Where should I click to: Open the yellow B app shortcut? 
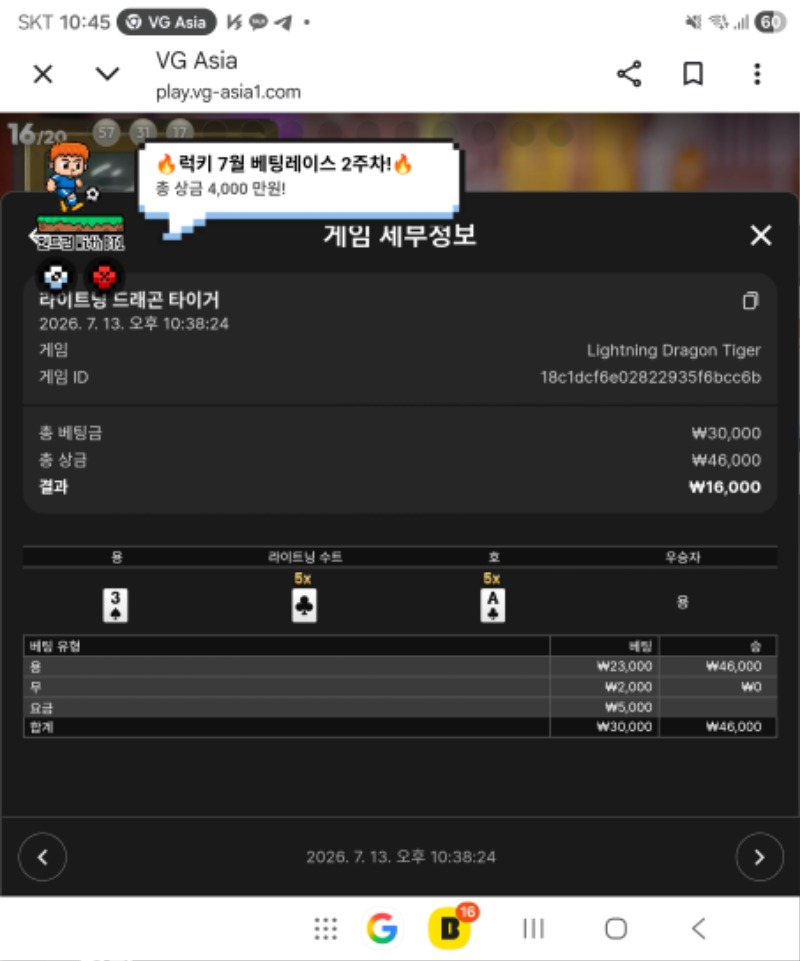coord(451,929)
